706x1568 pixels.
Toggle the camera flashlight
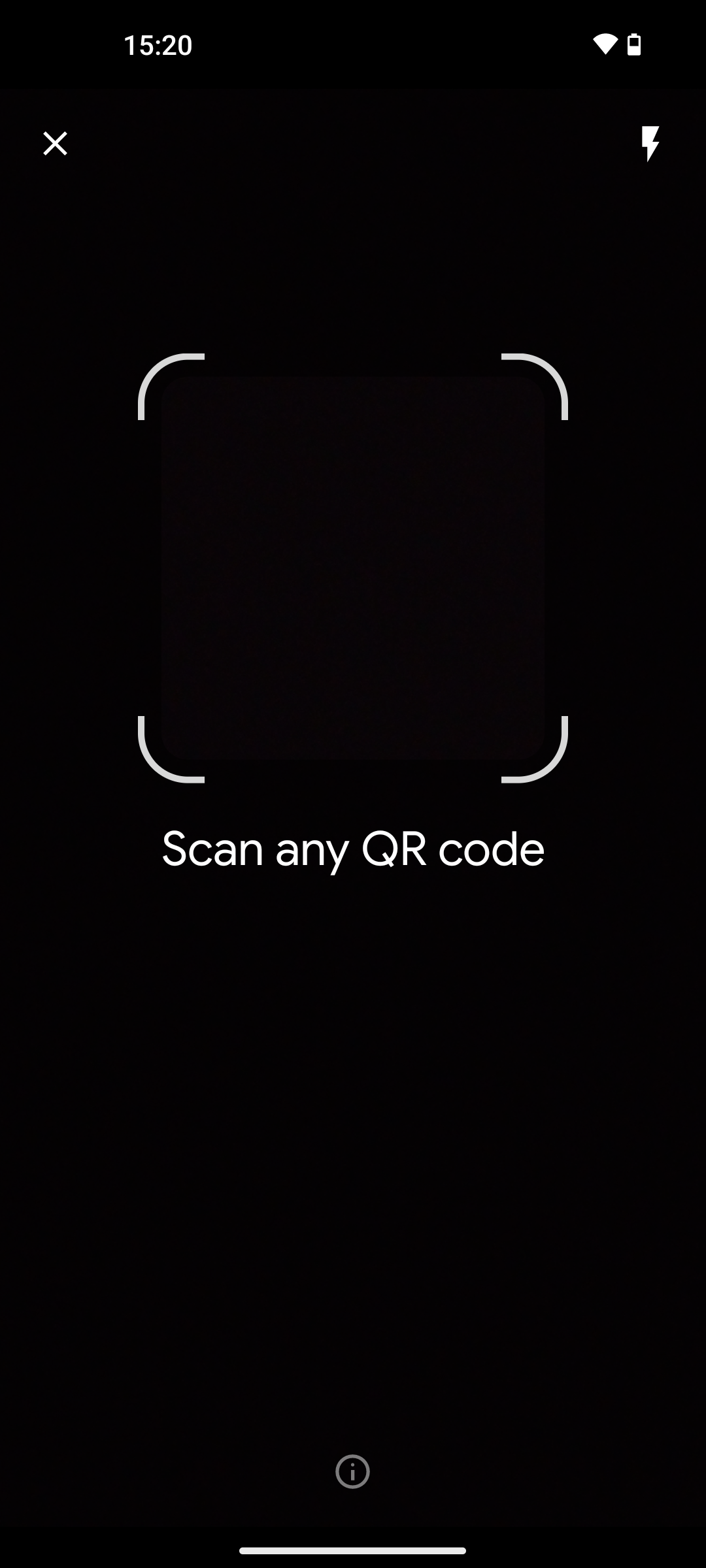pyautogui.click(x=650, y=143)
